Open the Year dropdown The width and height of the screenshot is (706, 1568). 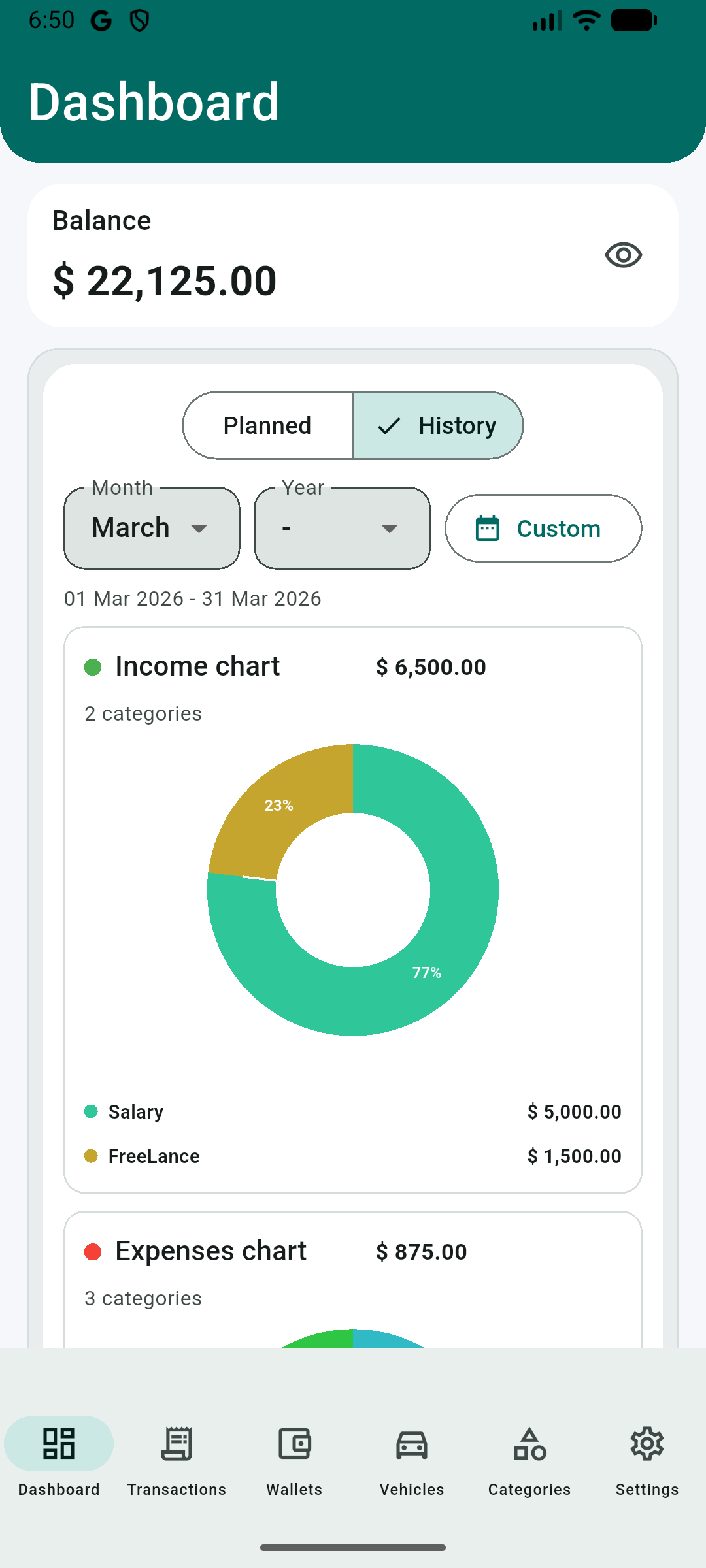click(x=341, y=528)
